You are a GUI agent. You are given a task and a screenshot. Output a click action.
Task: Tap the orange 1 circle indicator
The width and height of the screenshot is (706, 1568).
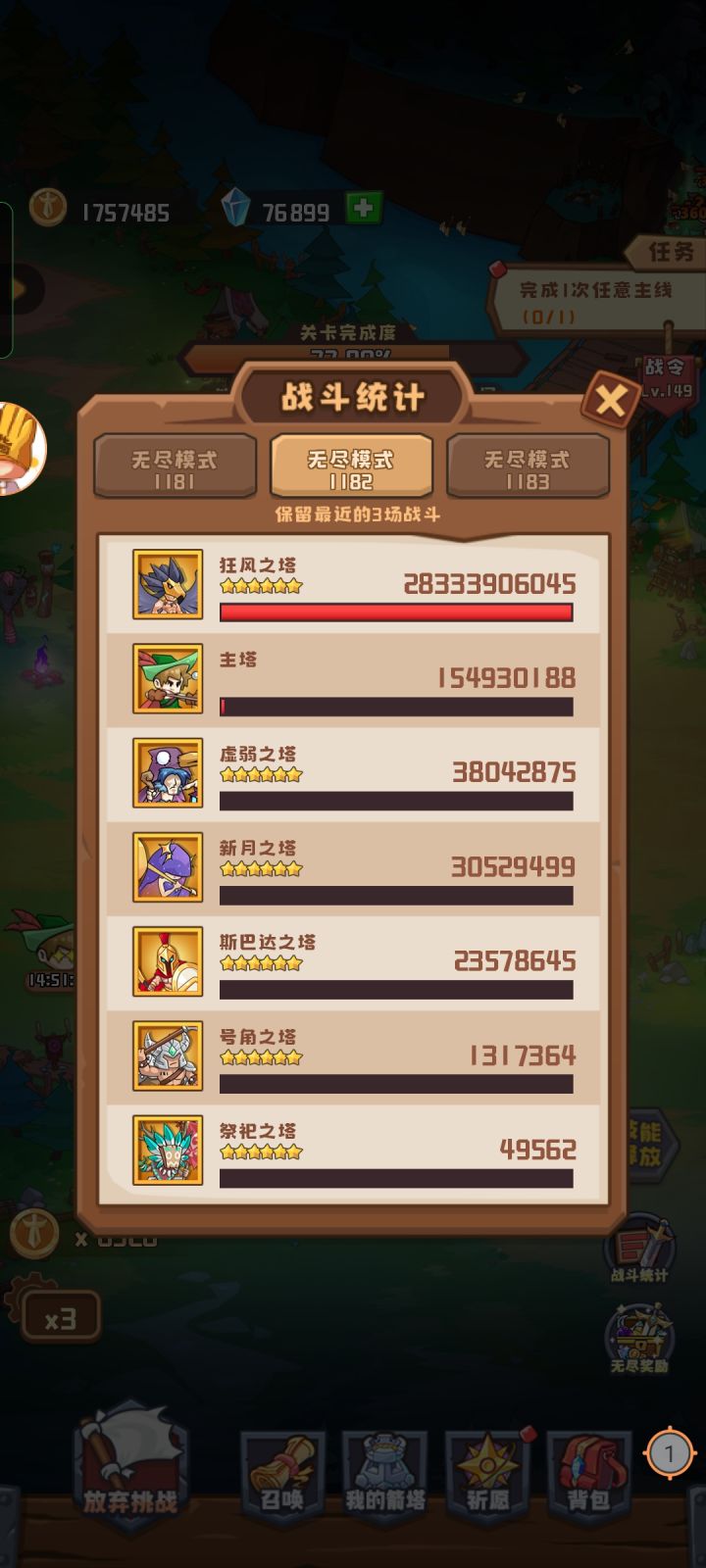669,1452
